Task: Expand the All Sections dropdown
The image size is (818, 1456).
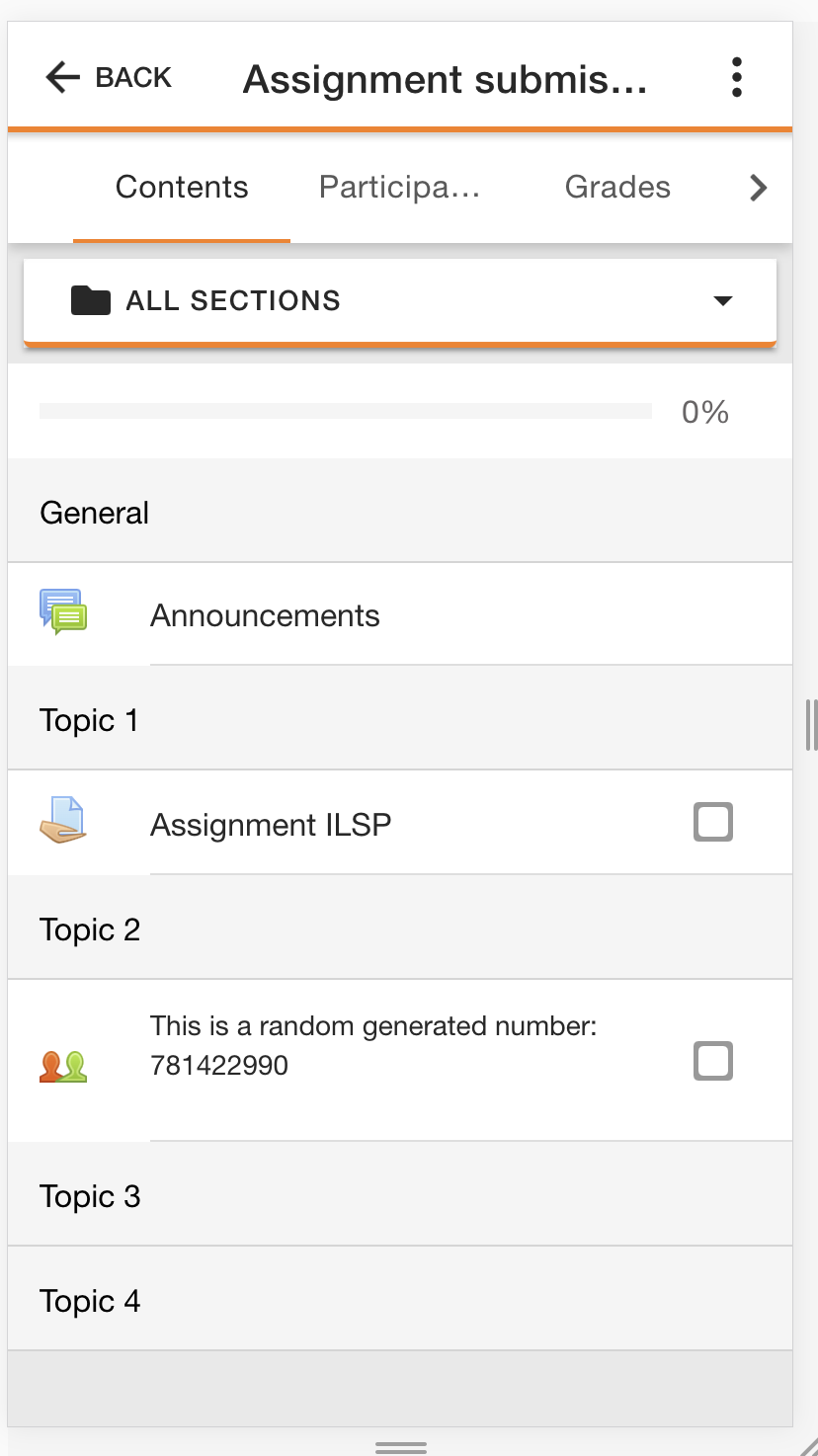Action: click(400, 301)
